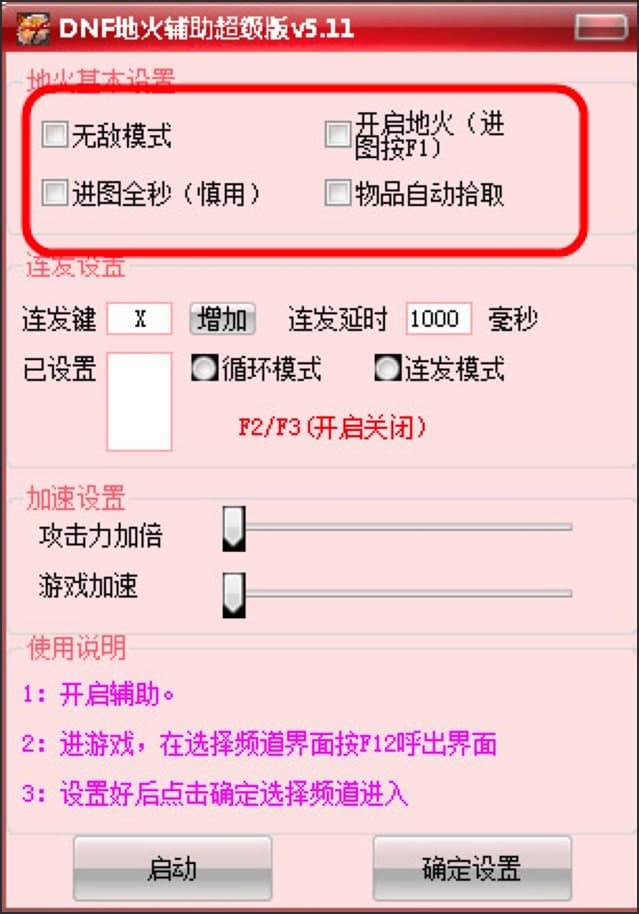Screen dimensions: 639x914
Task: Tap the 游戏加速 slider handle
Action: (x=233, y=594)
